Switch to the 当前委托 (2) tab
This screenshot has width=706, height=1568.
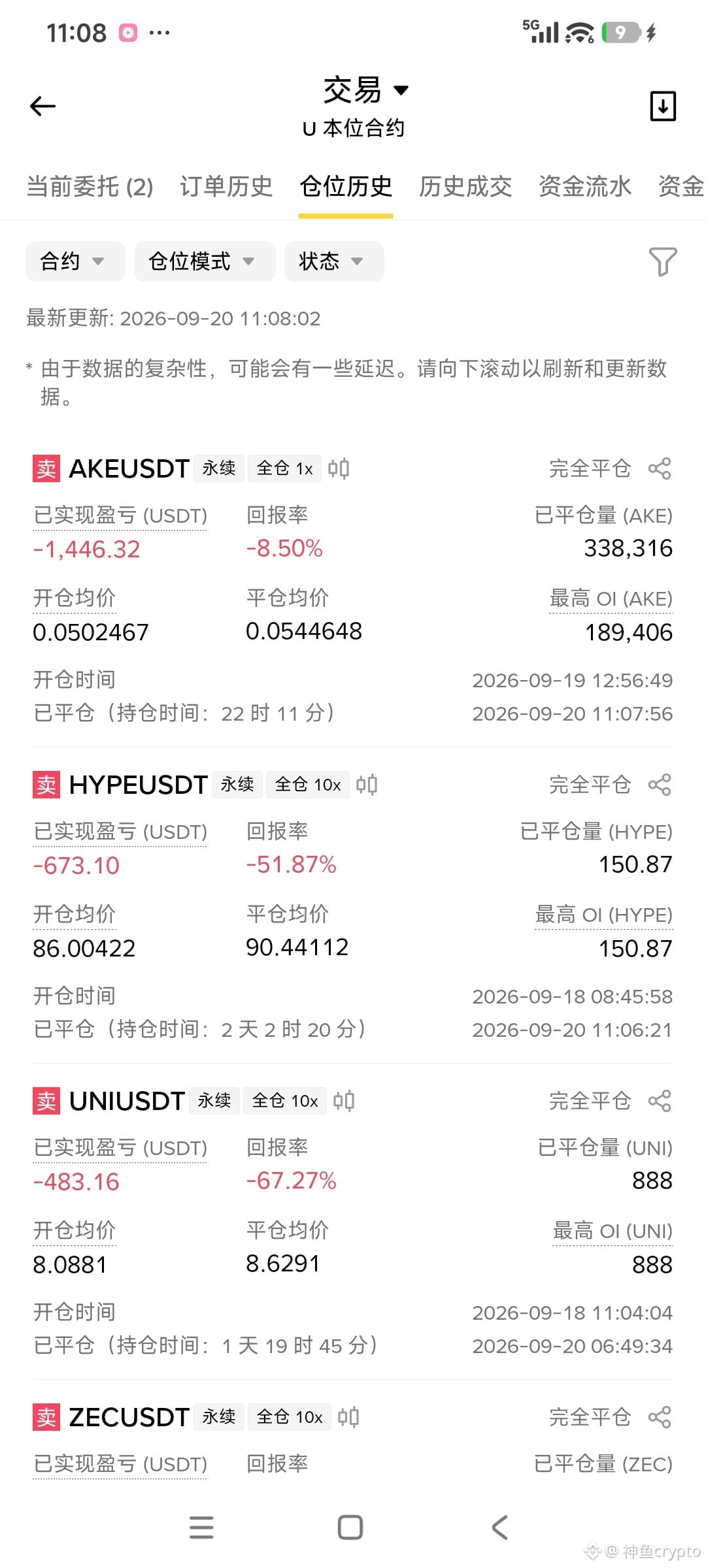coord(90,187)
